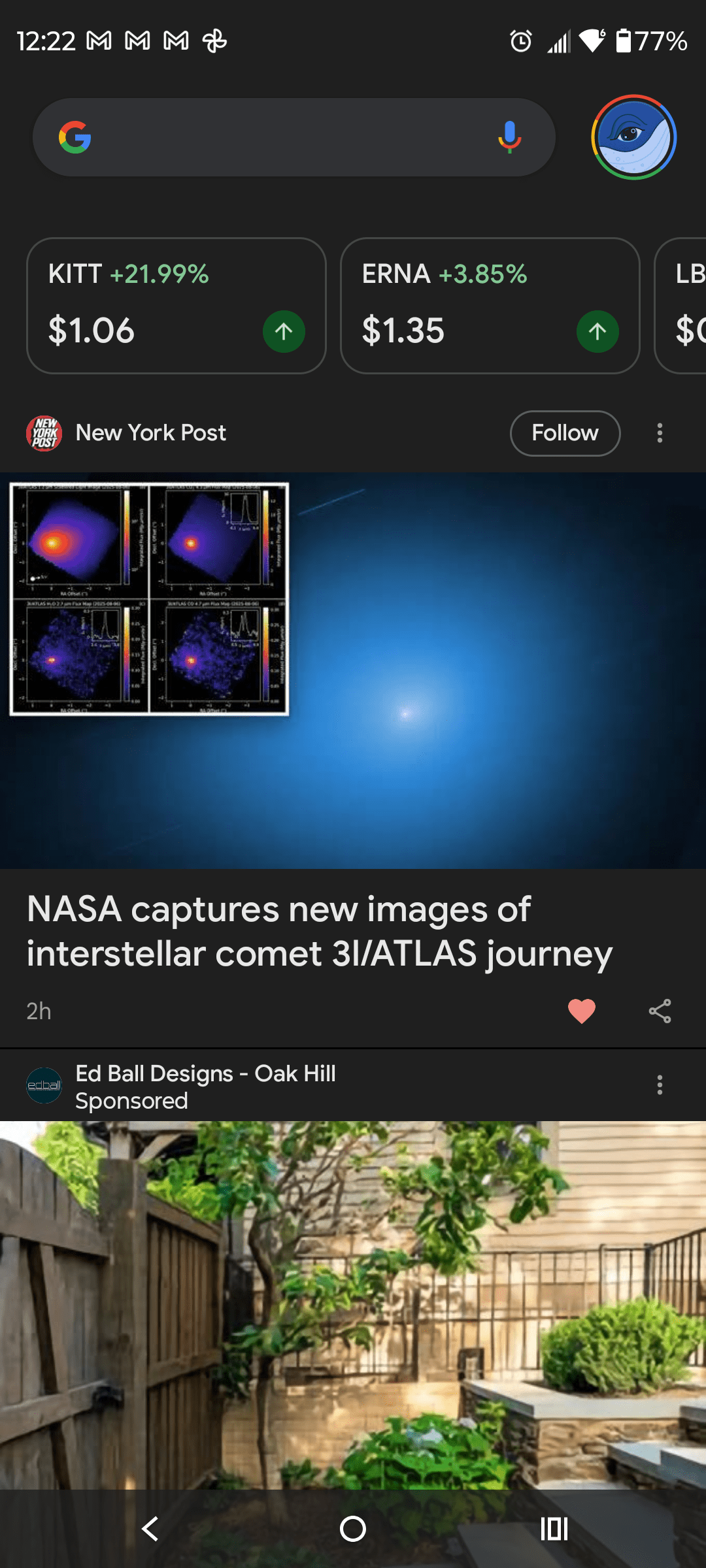
Task: View the ERNA stock card
Action: click(x=490, y=305)
